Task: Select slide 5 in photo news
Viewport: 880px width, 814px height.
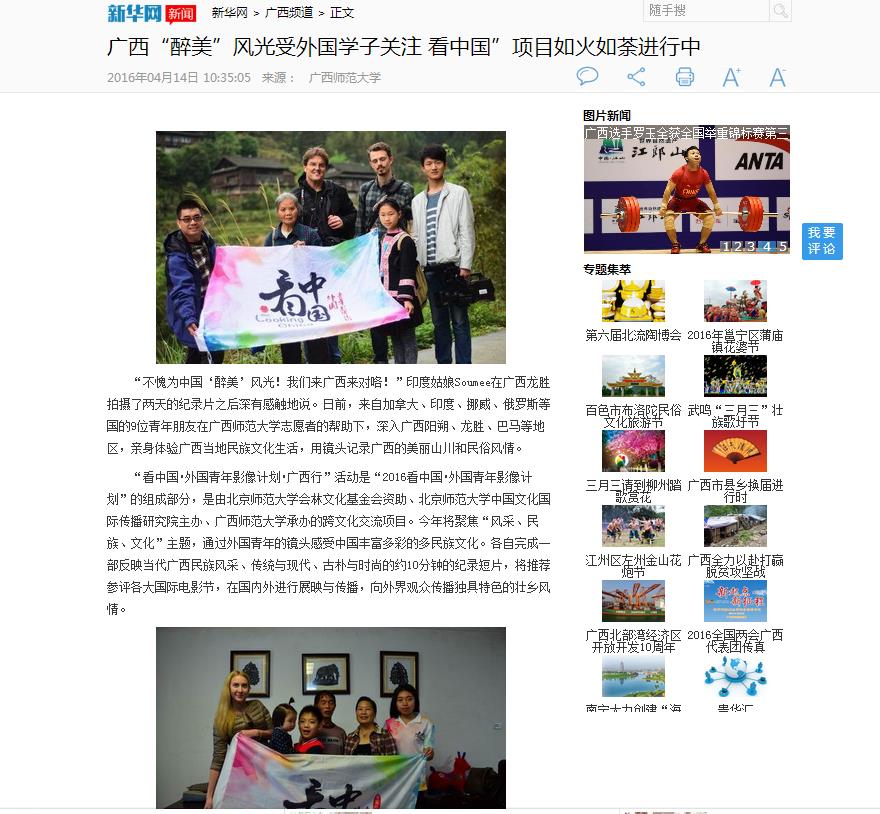Action: pyautogui.click(x=782, y=246)
